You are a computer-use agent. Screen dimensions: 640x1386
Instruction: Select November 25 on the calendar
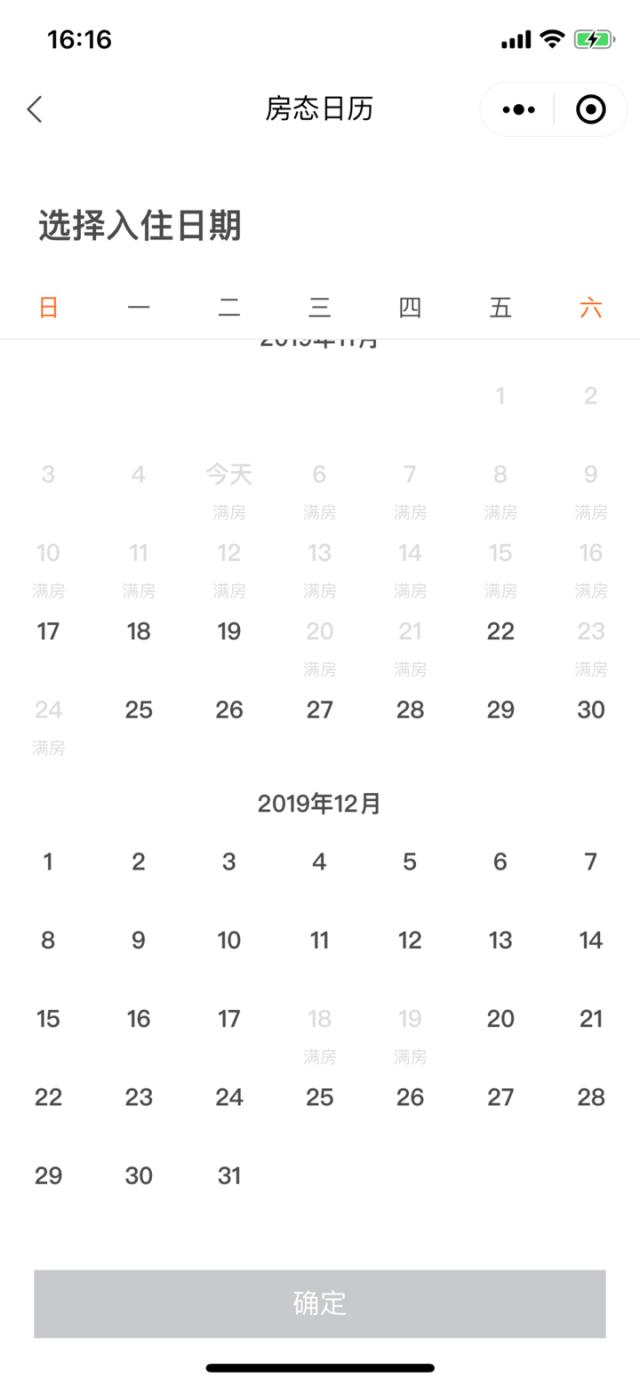(x=138, y=710)
